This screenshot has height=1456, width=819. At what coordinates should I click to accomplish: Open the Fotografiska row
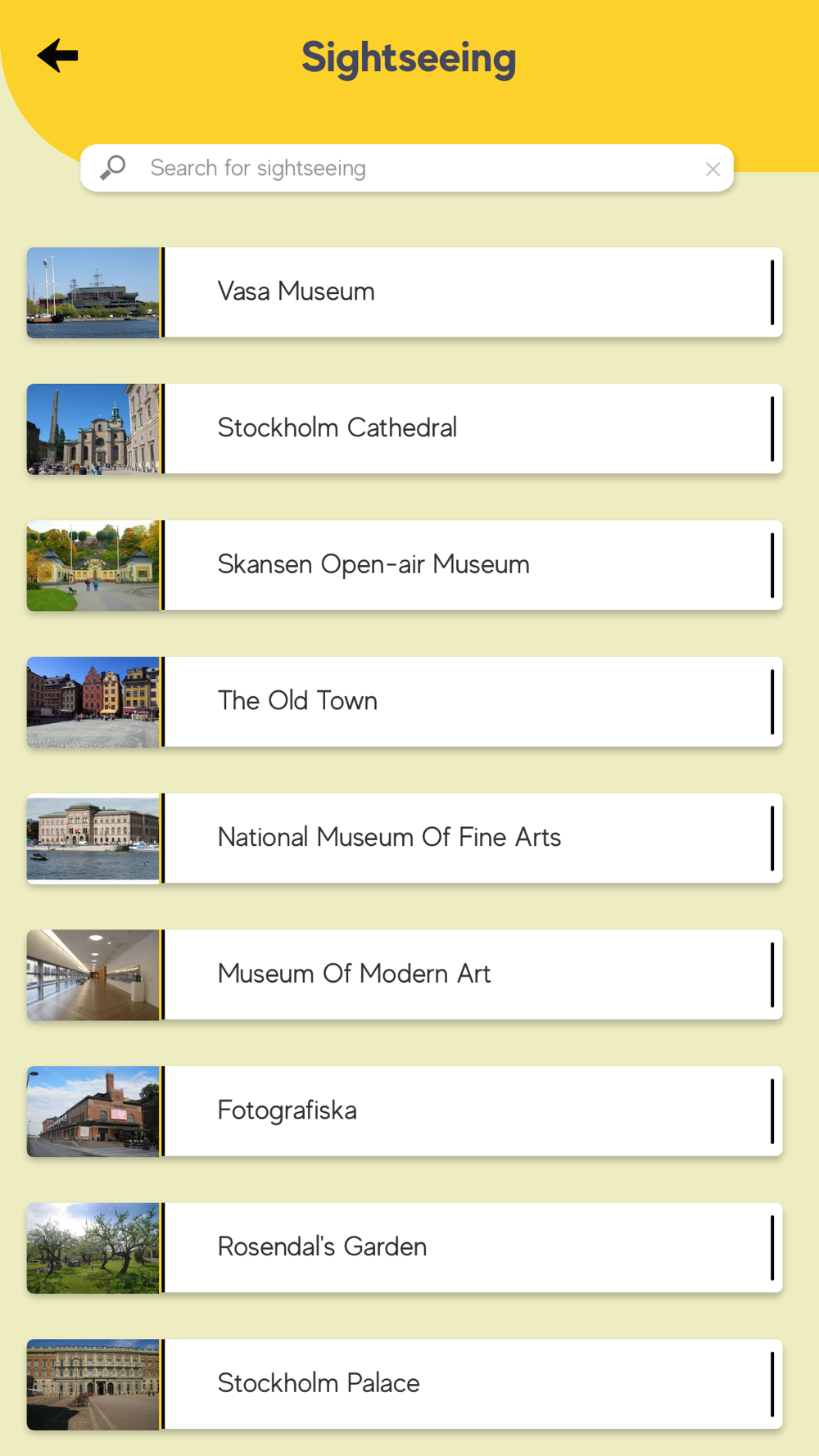pyautogui.click(x=405, y=1111)
